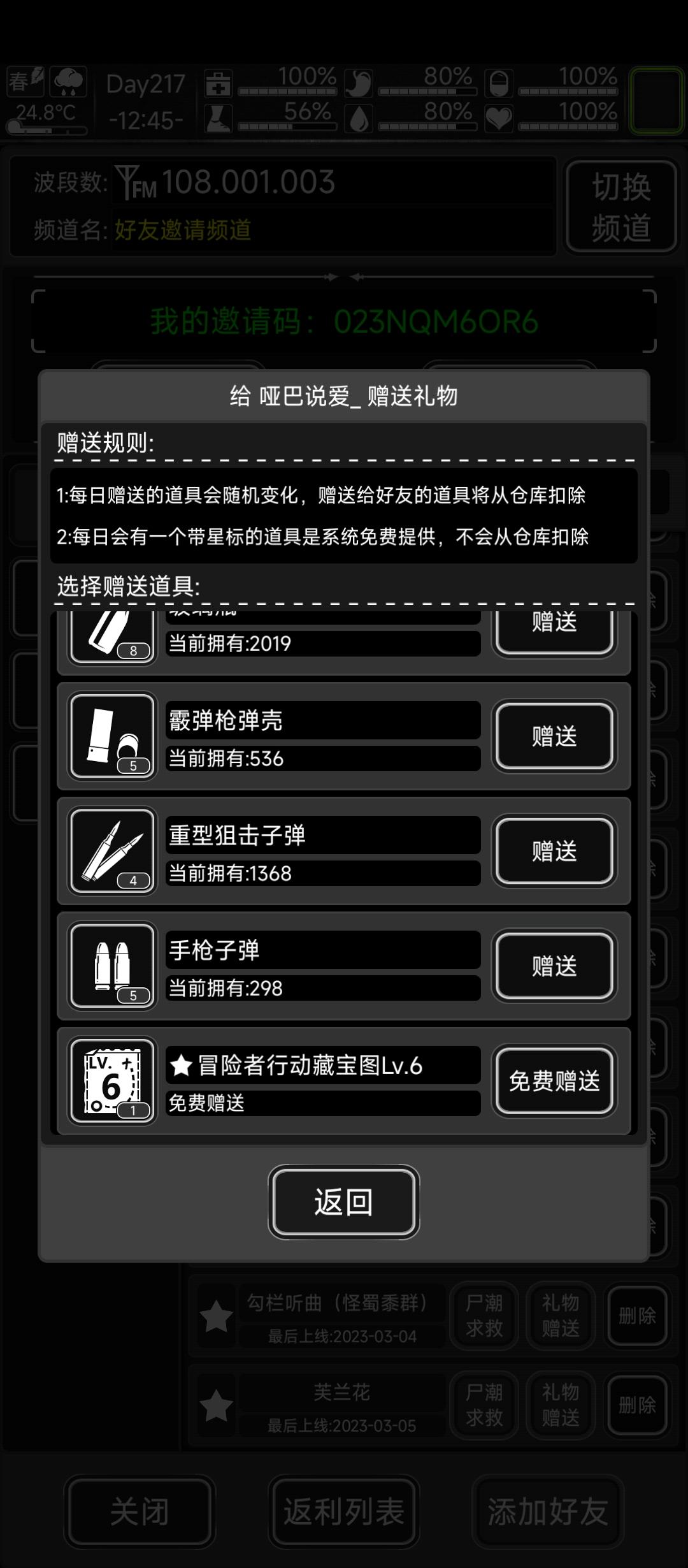Click 免费赠送 for the treasure map
Image resolution: width=688 pixels, height=1568 pixels.
554,1080
